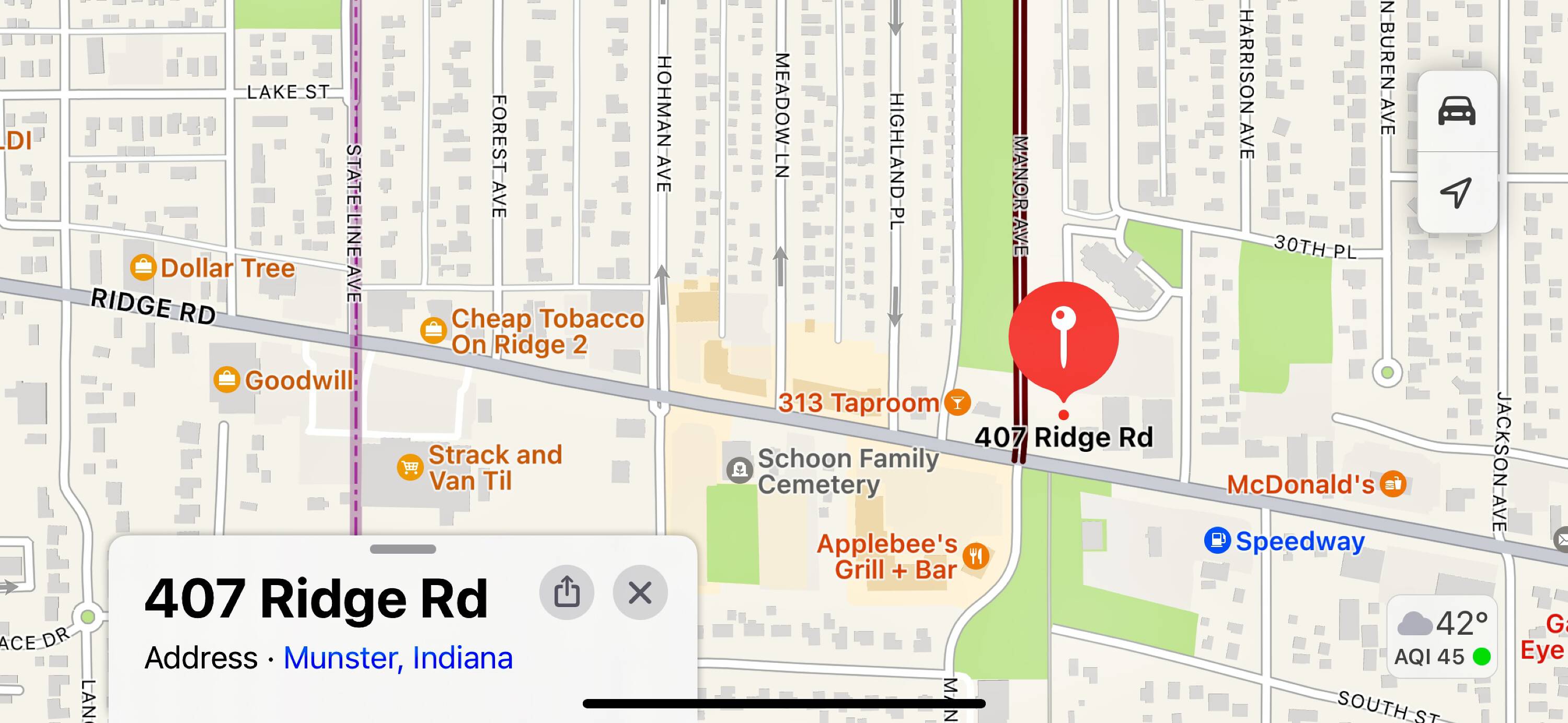The width and height of the screenshot is (1568, 723).
Task: Switch map mode with the car icon
Action: (x=1457, y=111)
